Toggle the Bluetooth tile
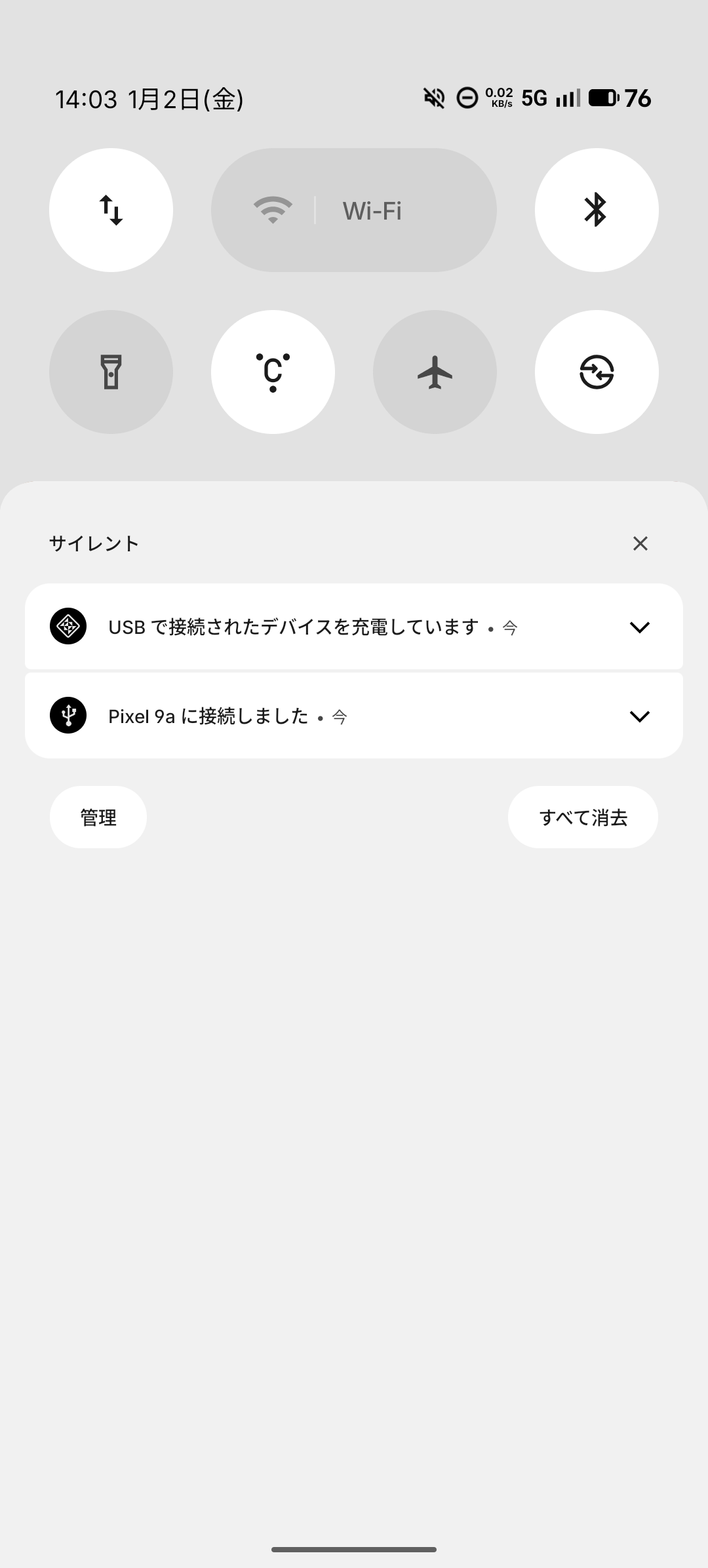The image size is (708, 1568). tap(596, 210)
